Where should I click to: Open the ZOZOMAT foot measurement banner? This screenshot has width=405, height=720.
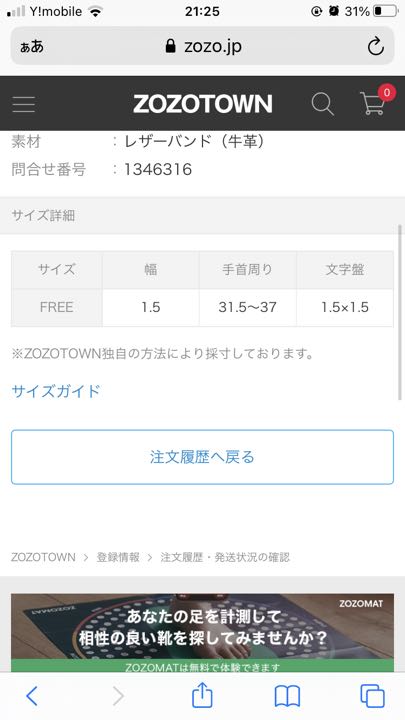(202, 633)
